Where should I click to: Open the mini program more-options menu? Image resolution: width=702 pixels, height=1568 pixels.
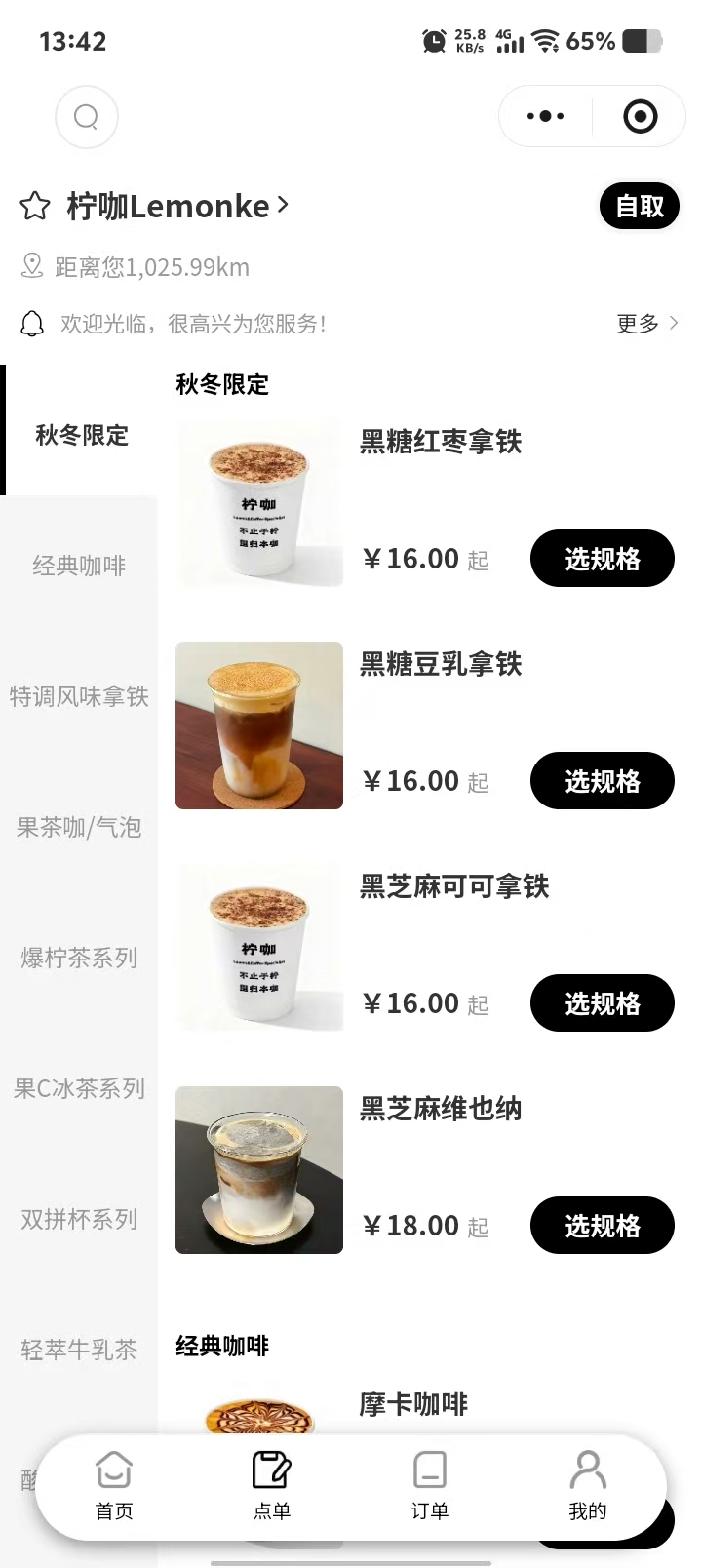[545, 117]
